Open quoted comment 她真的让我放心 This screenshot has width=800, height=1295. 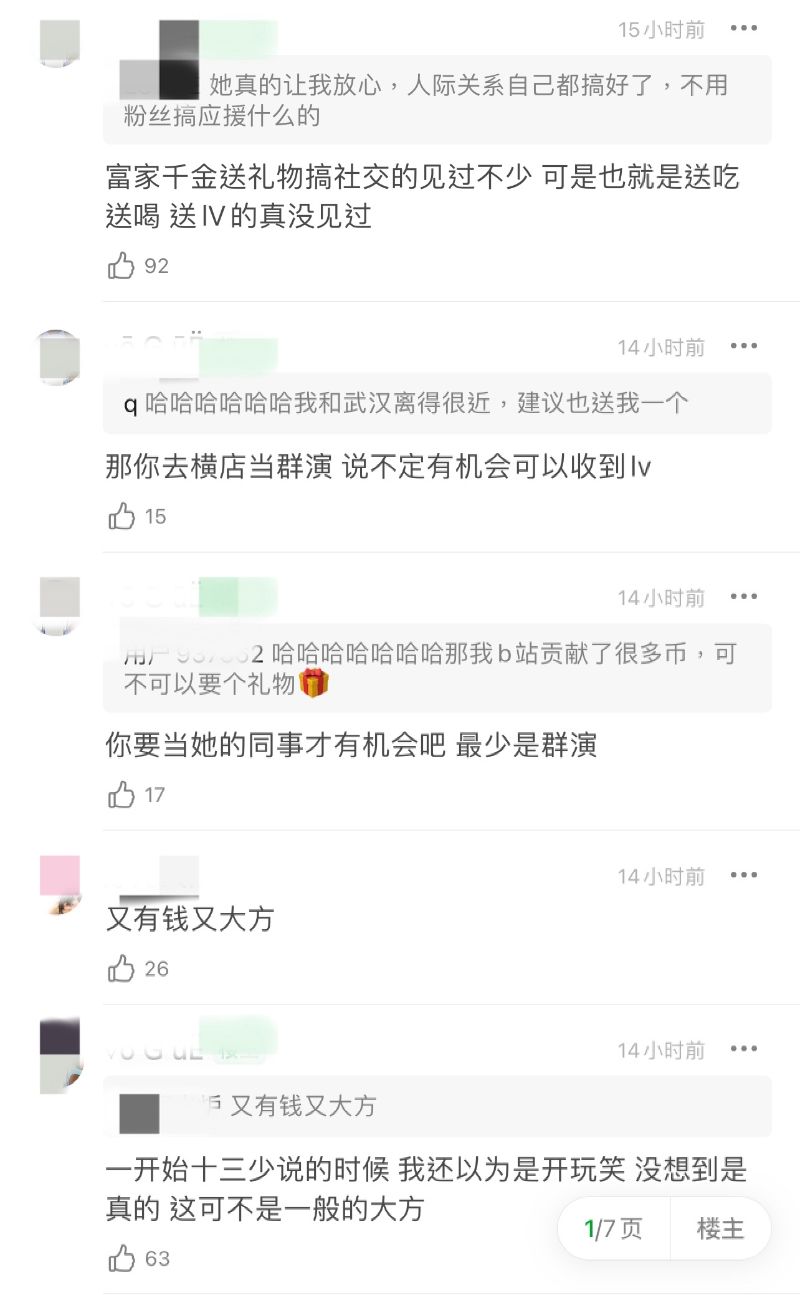(x=437, y=100)
